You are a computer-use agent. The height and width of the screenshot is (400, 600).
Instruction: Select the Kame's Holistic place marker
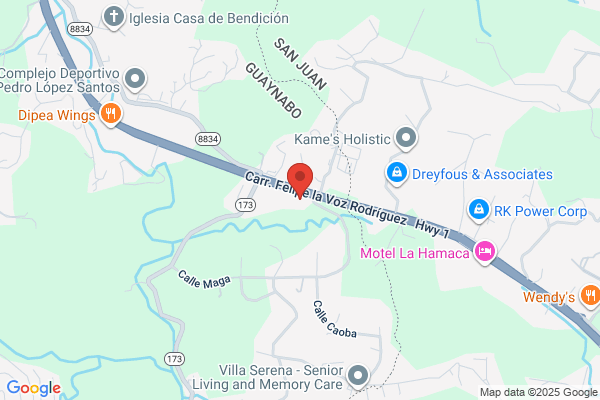406,139
